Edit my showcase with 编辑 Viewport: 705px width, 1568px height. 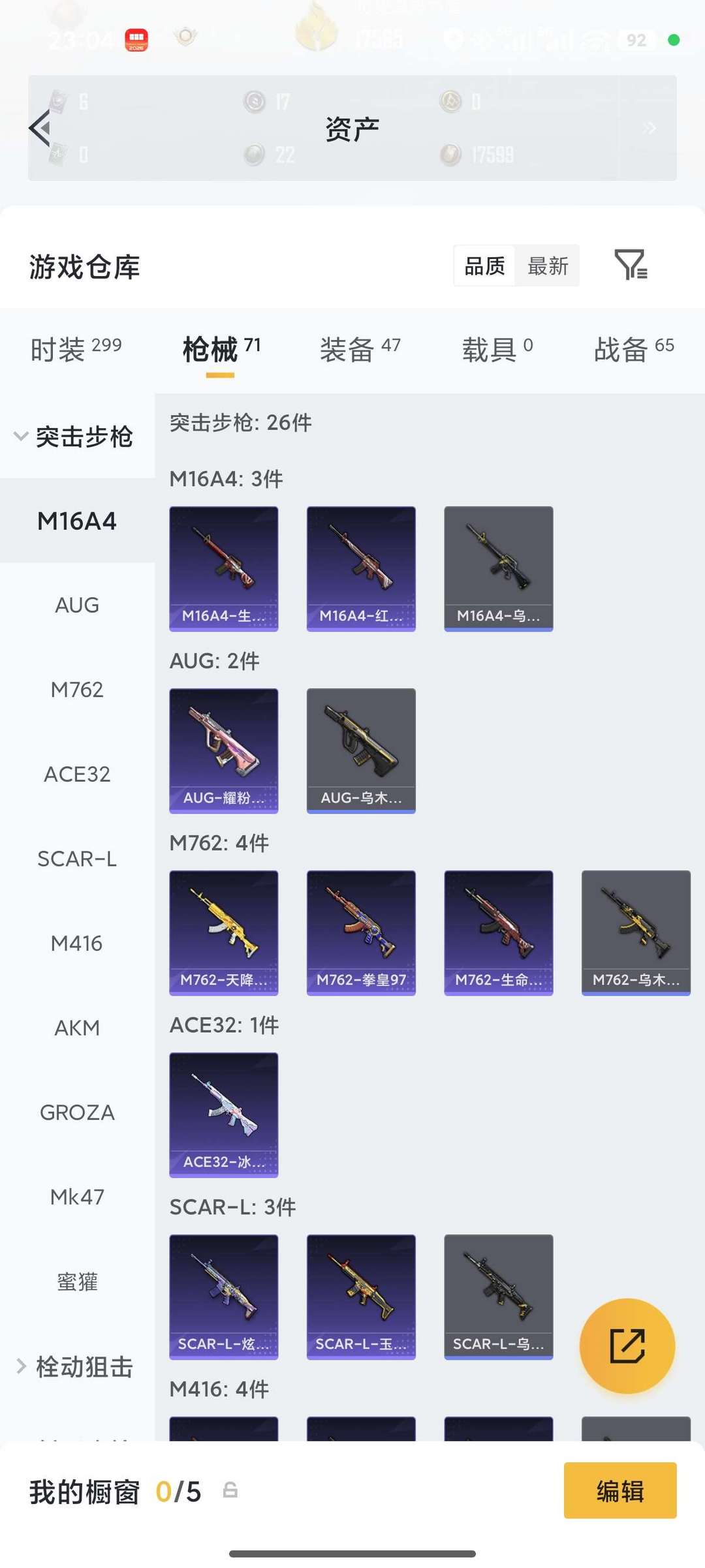619,1490
